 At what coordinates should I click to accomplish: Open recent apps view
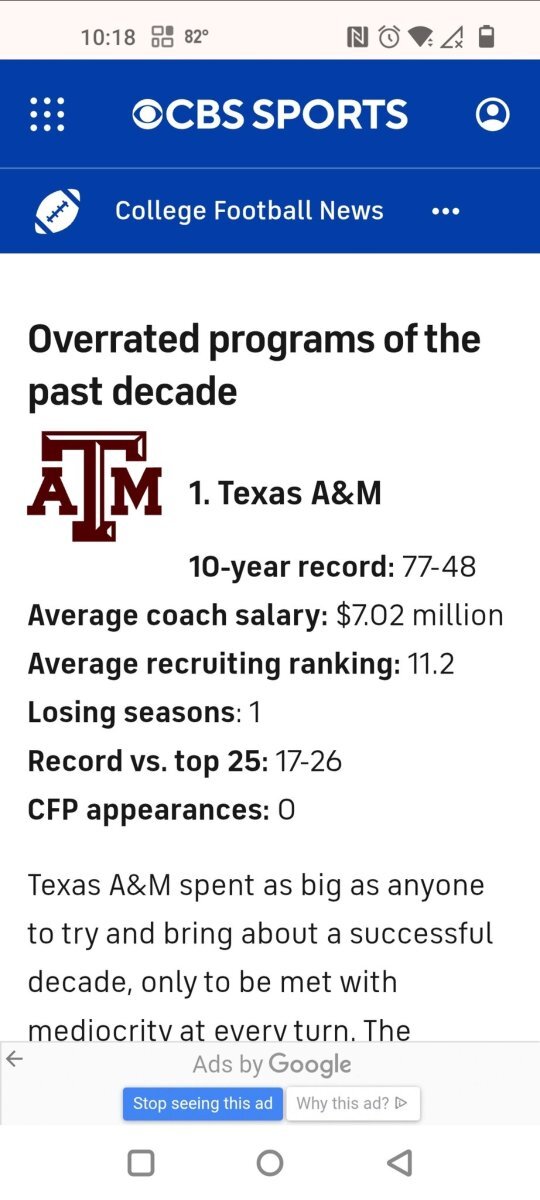click(x=141, y=1162)
